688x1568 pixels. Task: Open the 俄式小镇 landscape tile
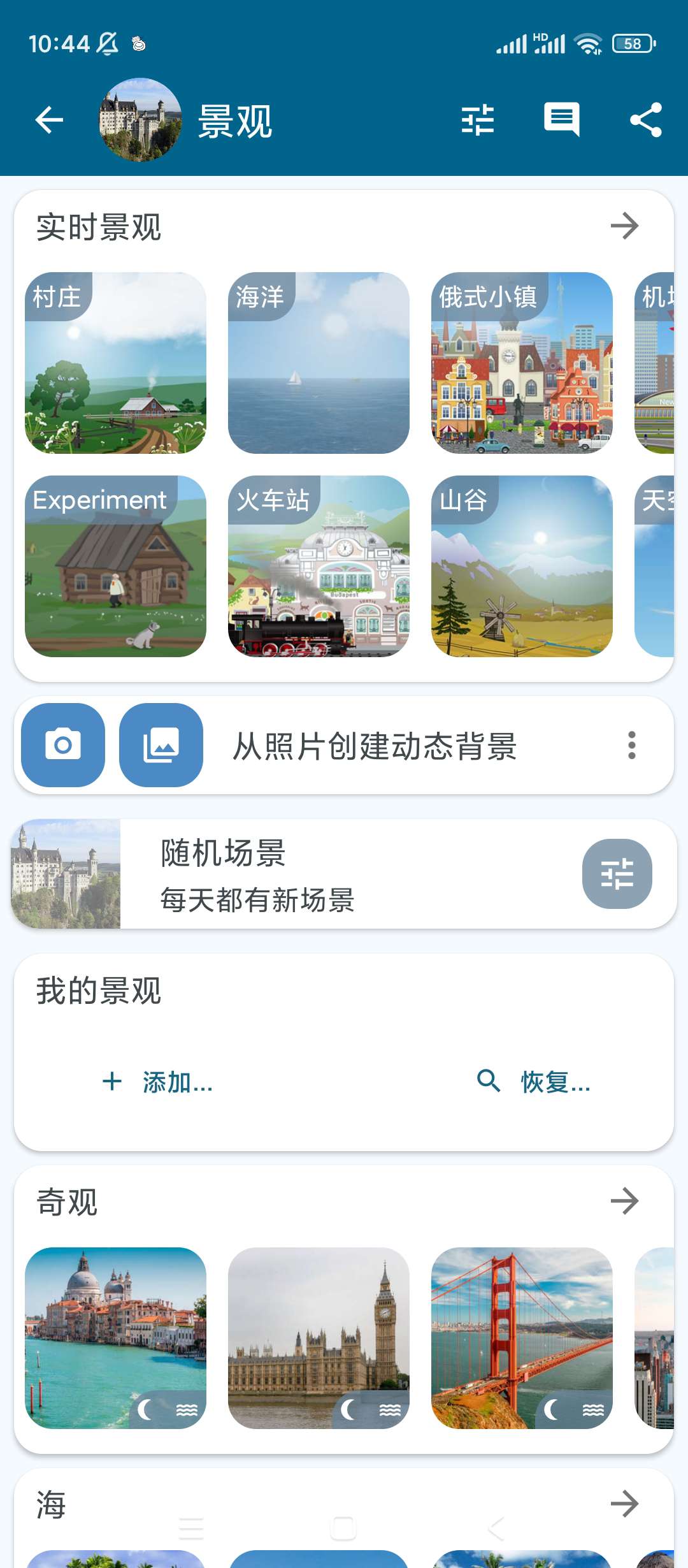522,363
